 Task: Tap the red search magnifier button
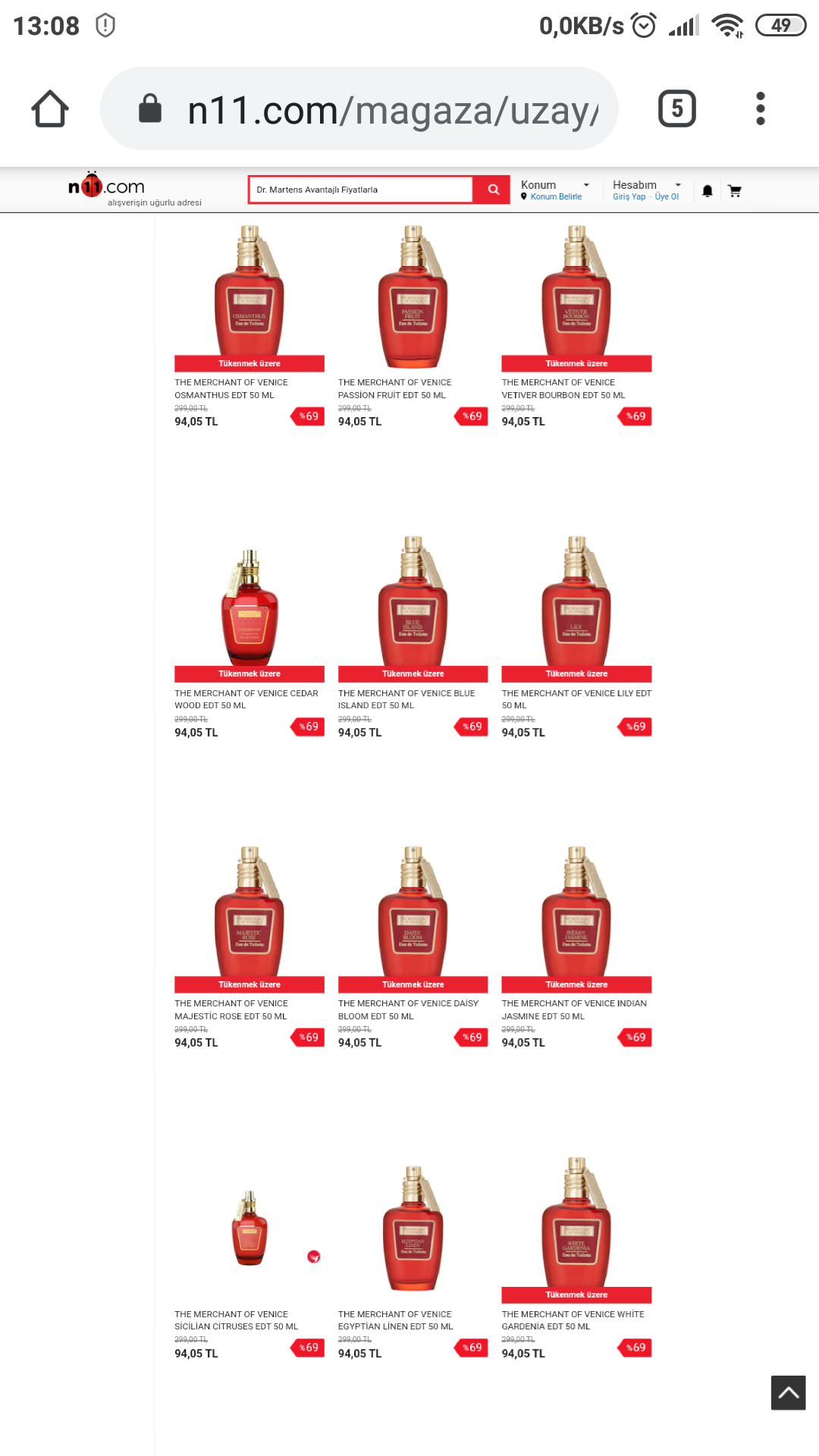click(493, 190)
